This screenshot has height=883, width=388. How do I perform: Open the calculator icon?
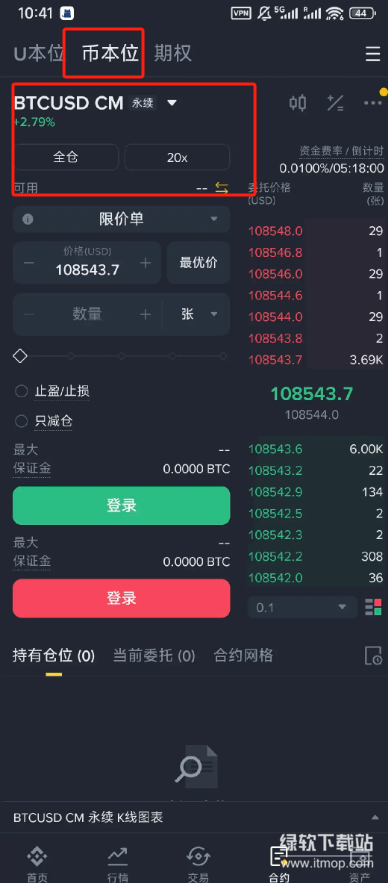click(336, 102)
